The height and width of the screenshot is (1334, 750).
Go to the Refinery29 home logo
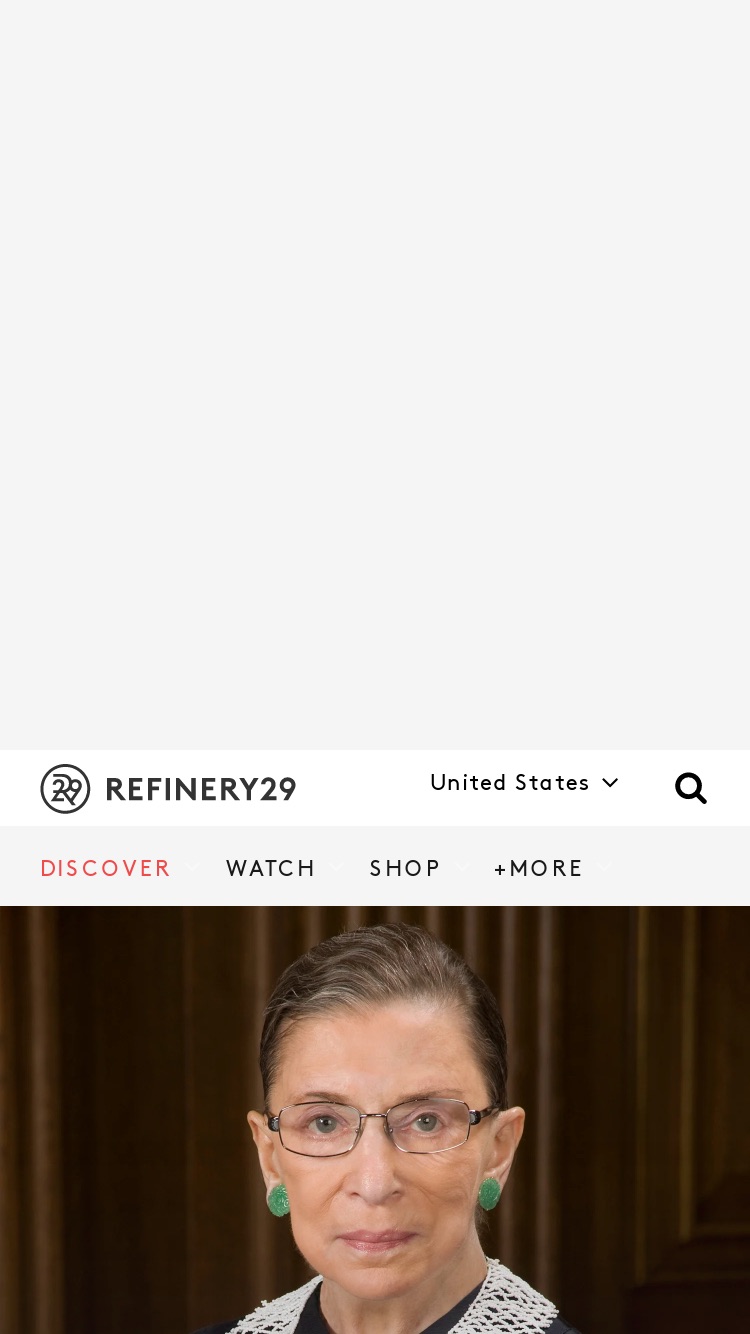168,789
